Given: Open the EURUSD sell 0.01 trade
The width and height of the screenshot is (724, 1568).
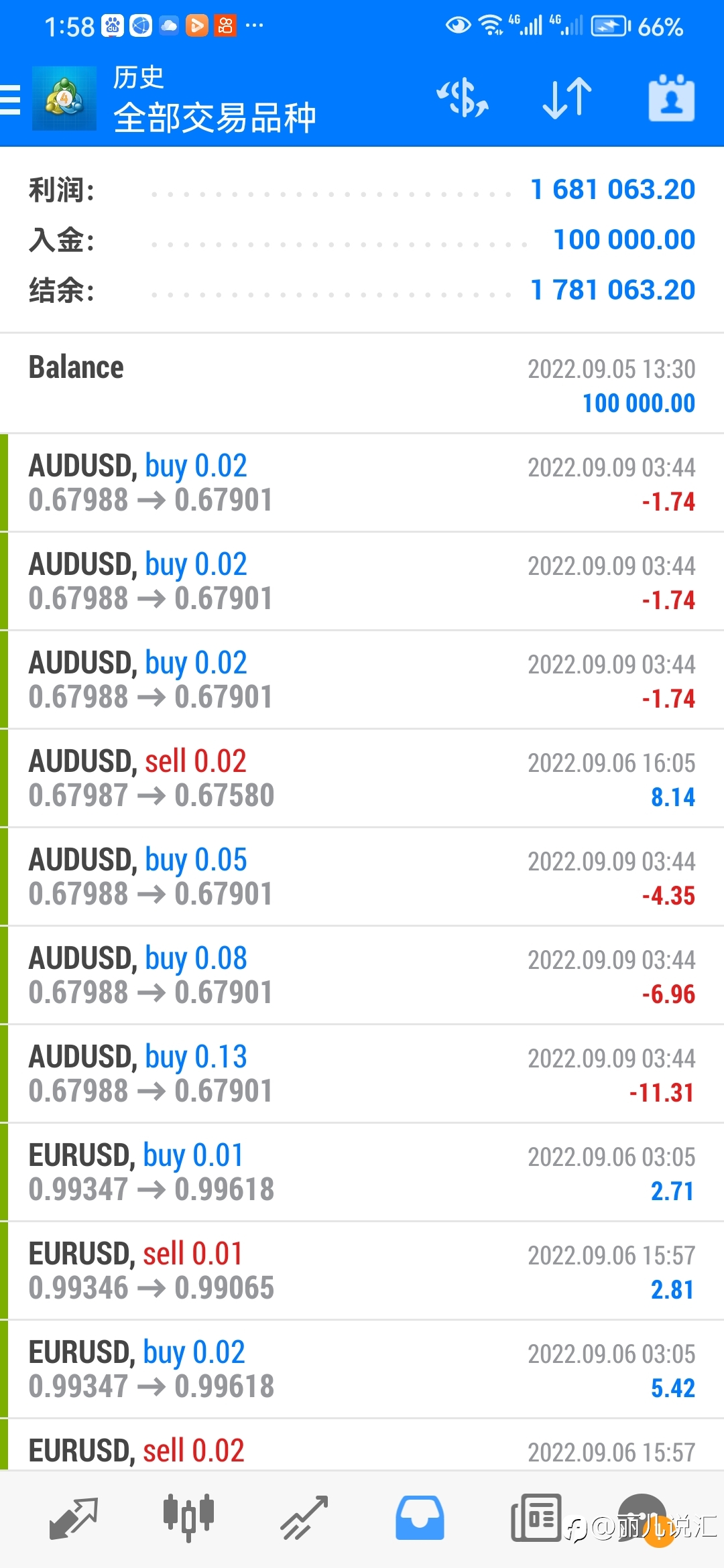Looking at the screenshot, I should coord(362,1270).
